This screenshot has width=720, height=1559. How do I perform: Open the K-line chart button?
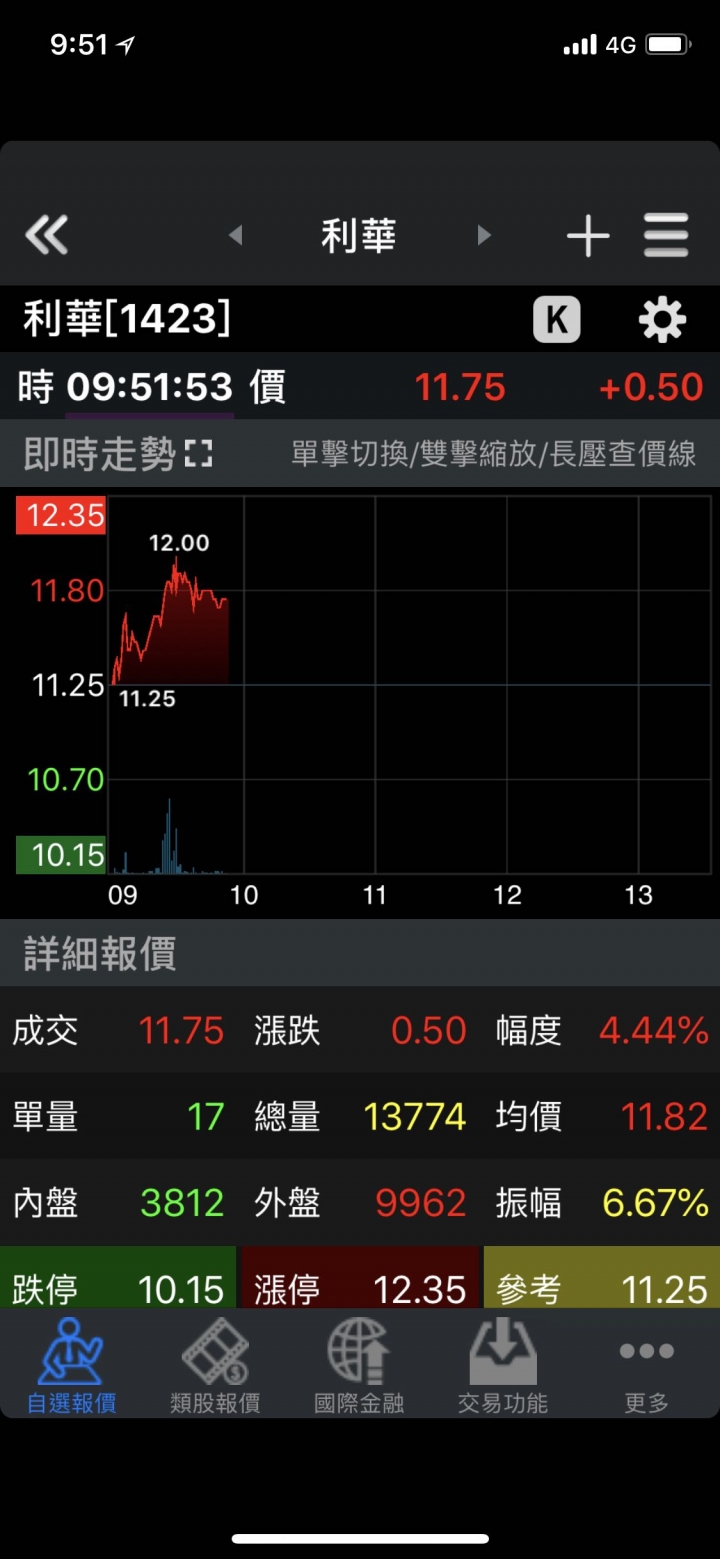tap(557, 320)
